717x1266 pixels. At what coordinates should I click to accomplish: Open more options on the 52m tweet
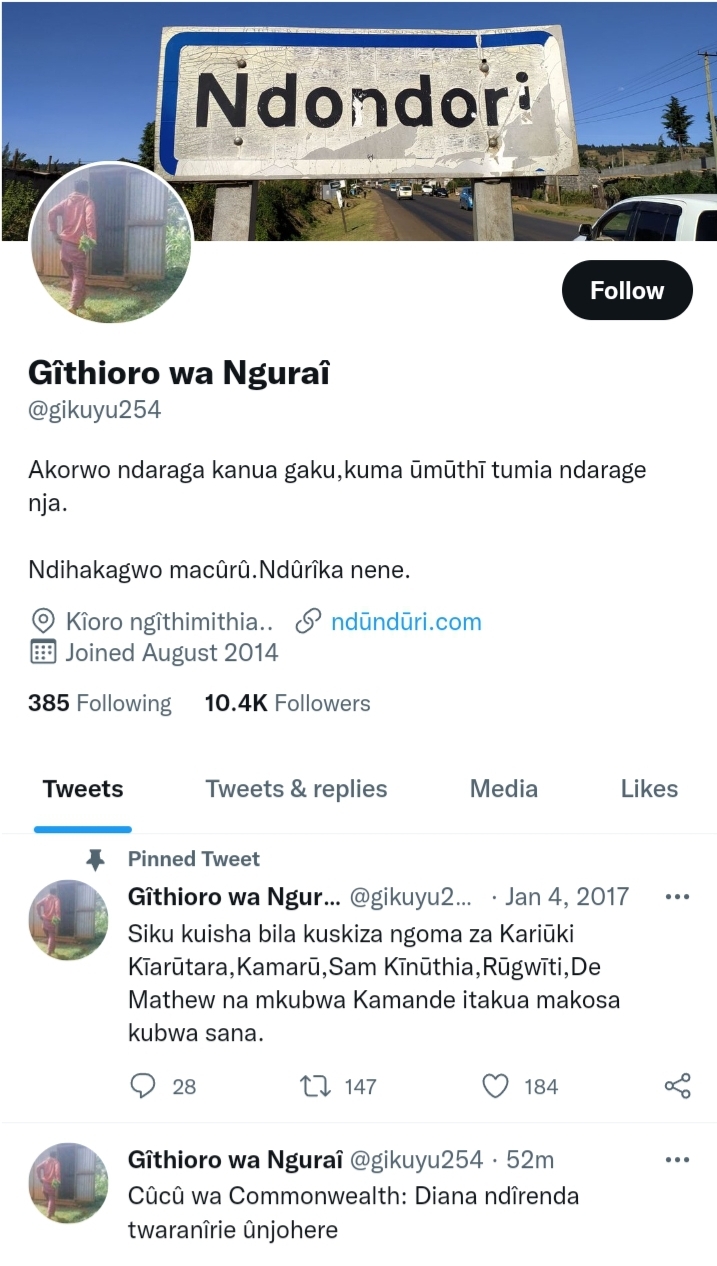677,1160
